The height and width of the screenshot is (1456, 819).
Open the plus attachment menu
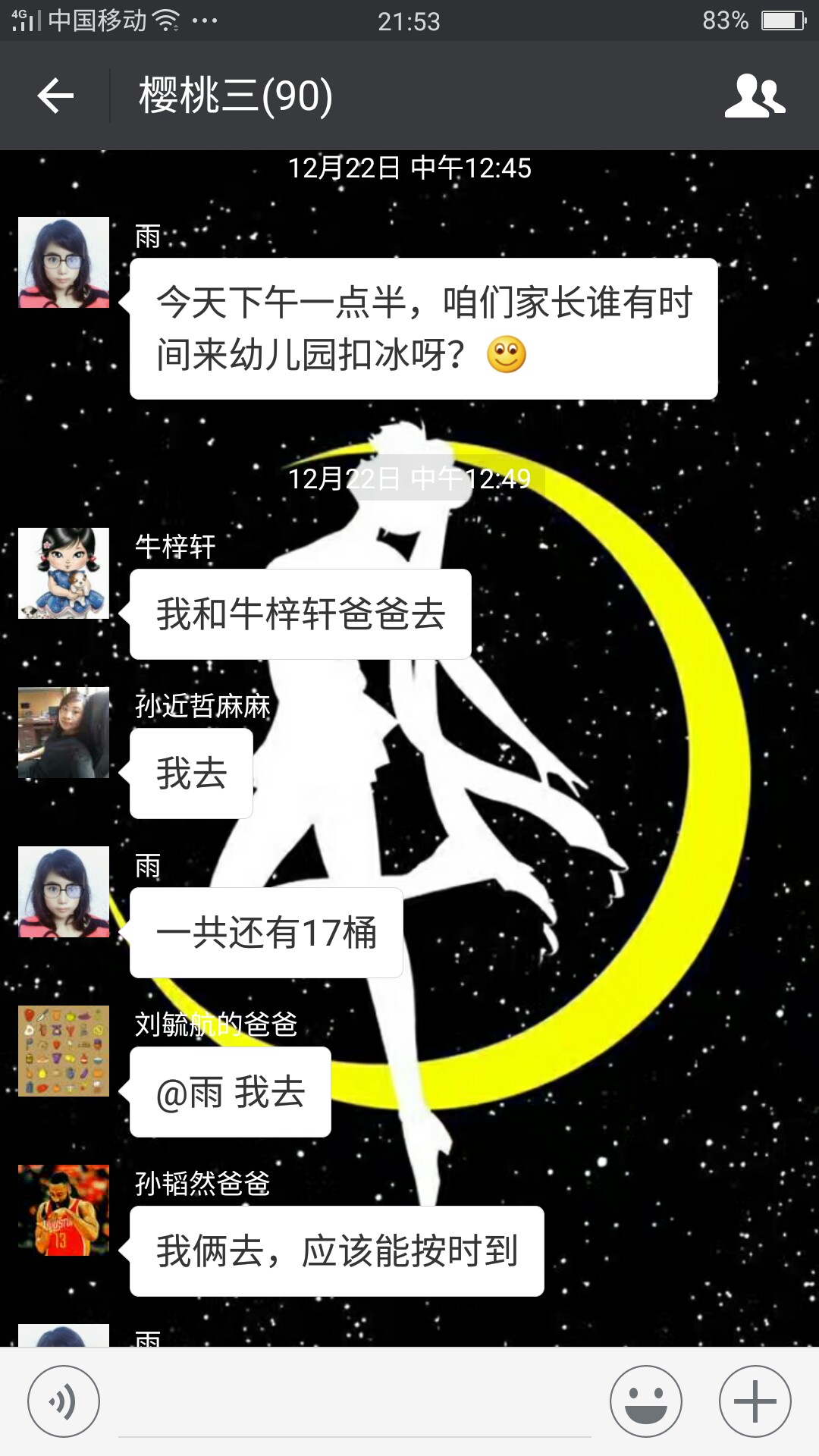[x=755, y=1401]
